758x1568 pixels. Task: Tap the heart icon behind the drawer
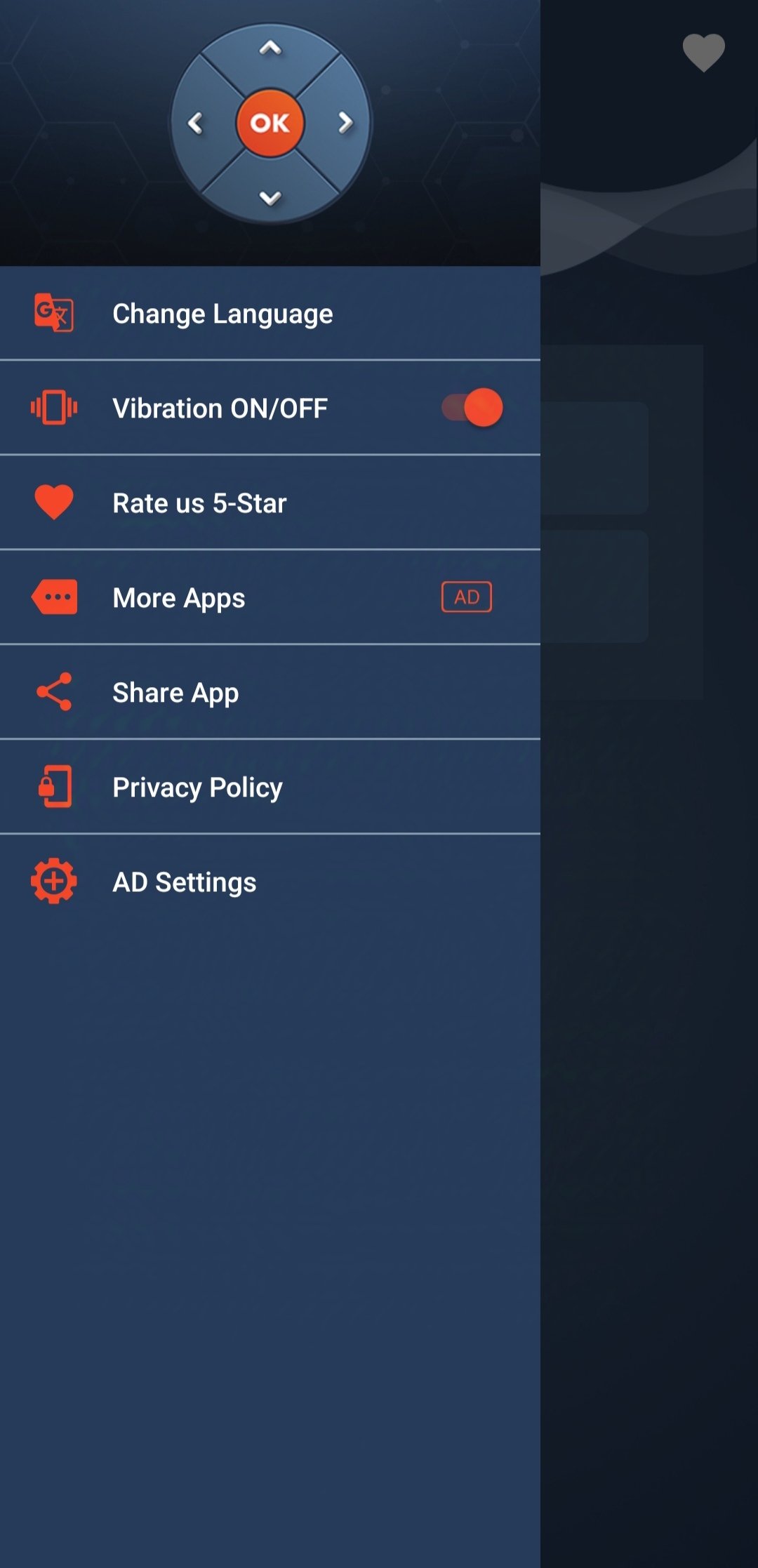point(703,53)
